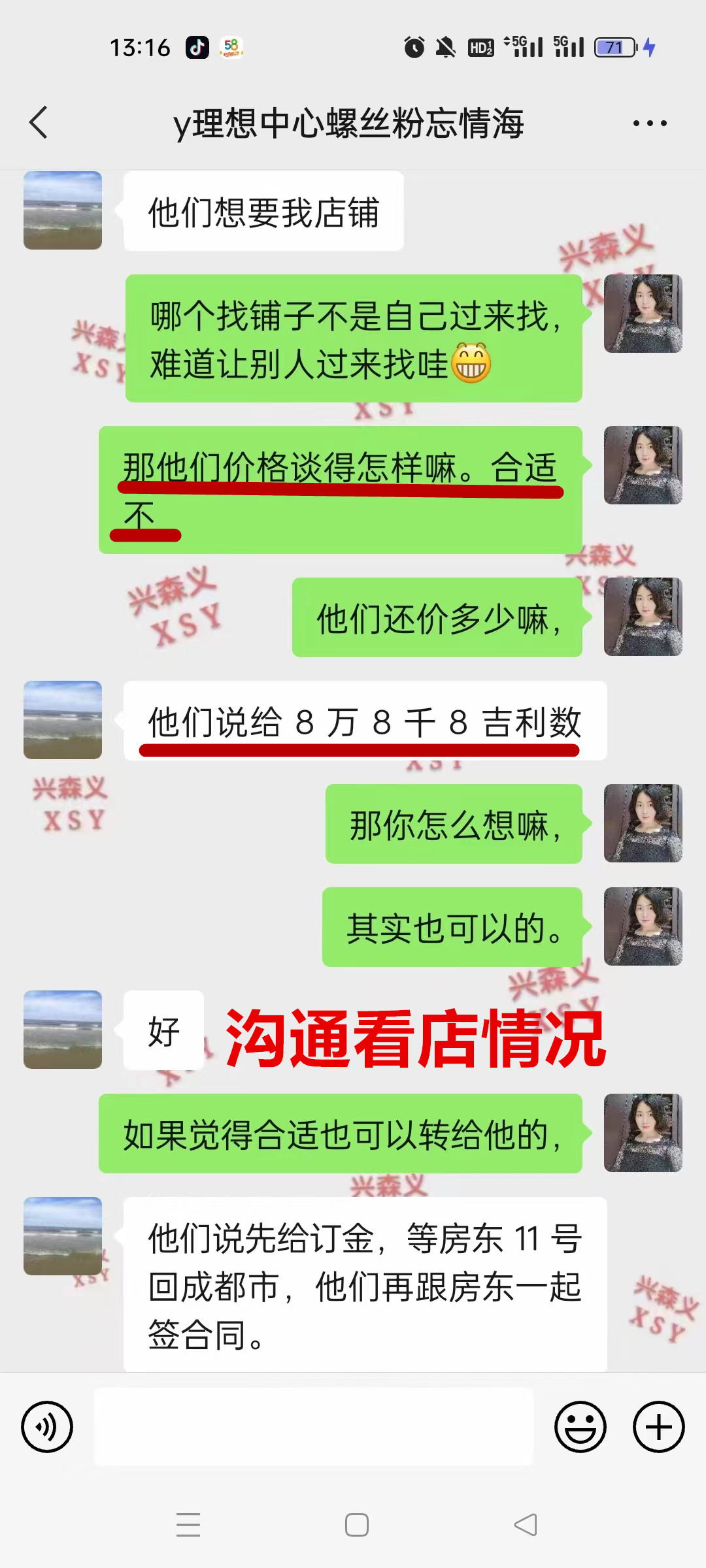The width and height of the screenshot is (706, 1568).
Task: Go back from the chat
Action: click(39, 122)
